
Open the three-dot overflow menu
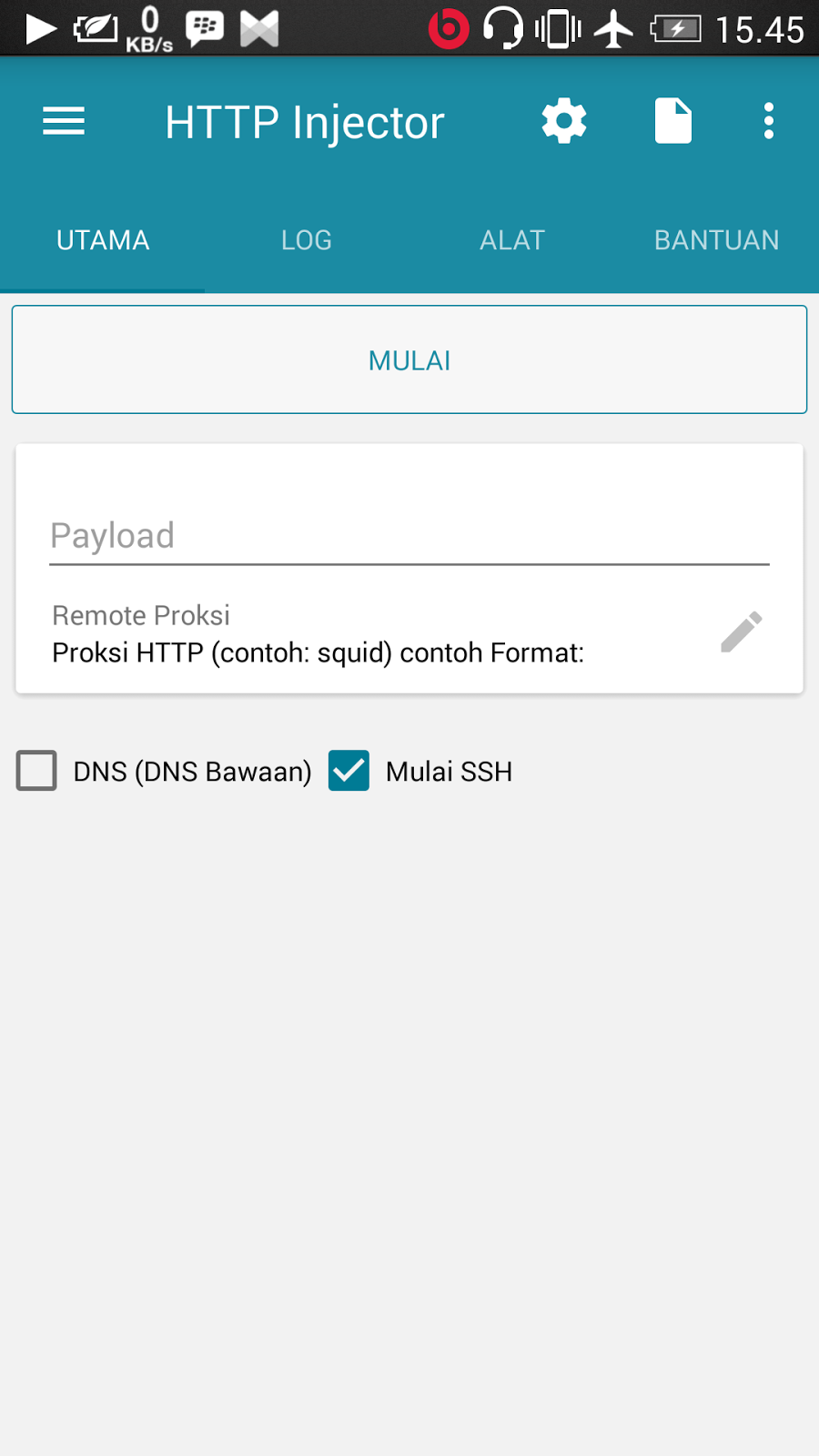click(x=769, y=120)
